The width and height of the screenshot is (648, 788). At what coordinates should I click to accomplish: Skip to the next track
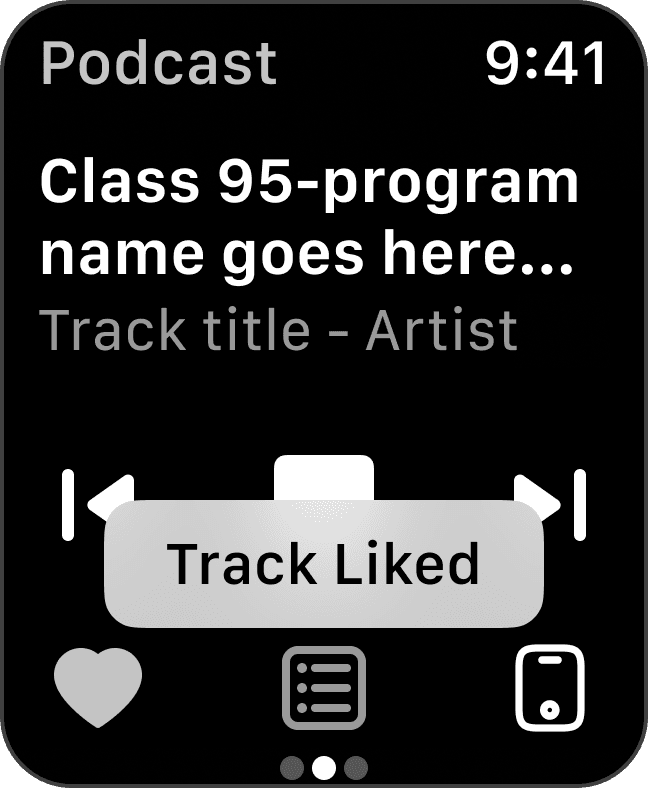[x=551, y=493]
